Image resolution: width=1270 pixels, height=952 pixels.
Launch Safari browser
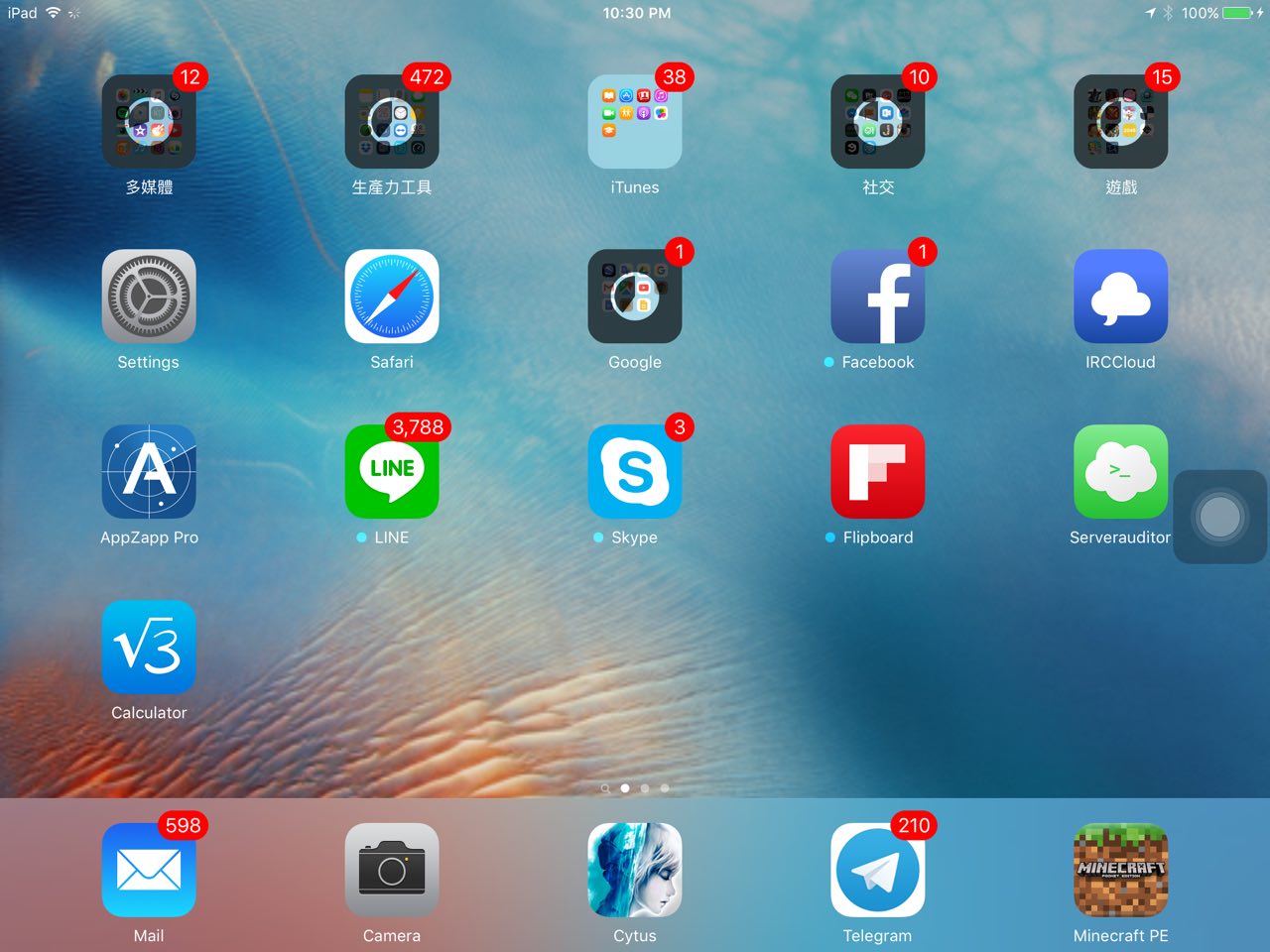[392, 297]
